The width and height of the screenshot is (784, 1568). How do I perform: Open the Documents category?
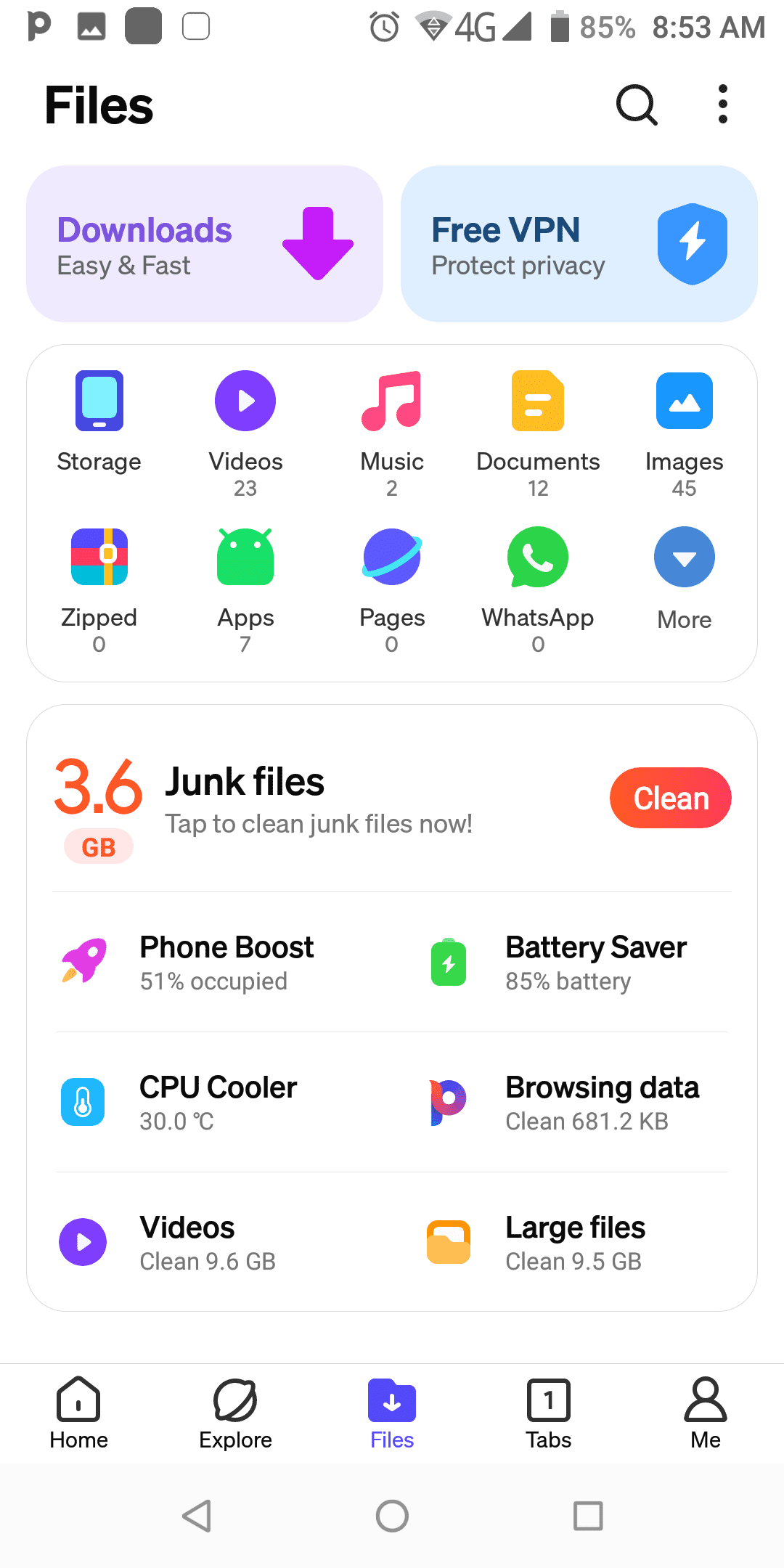[537, 400]
